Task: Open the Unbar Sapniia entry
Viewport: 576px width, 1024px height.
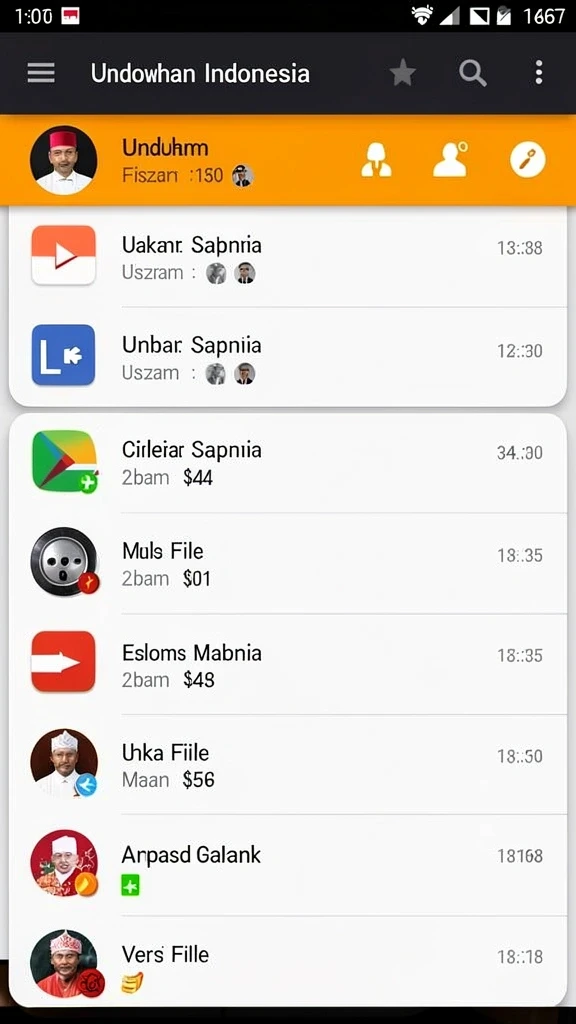Action: point(288,357)
